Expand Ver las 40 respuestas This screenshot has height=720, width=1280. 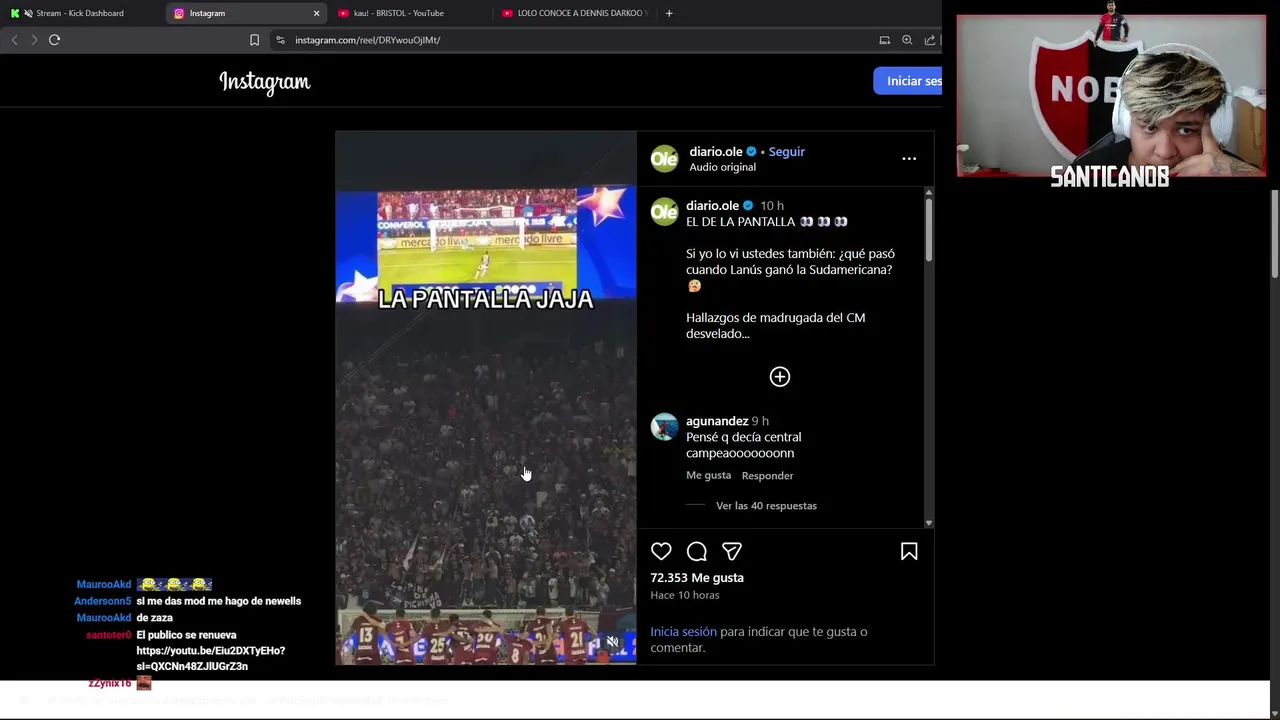click(766, 506)
